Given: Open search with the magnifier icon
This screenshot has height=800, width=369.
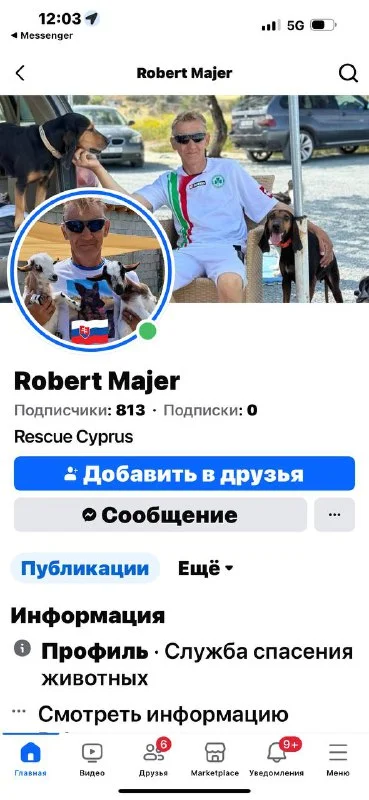Looking at the screenshot, I should pos(348,73).
